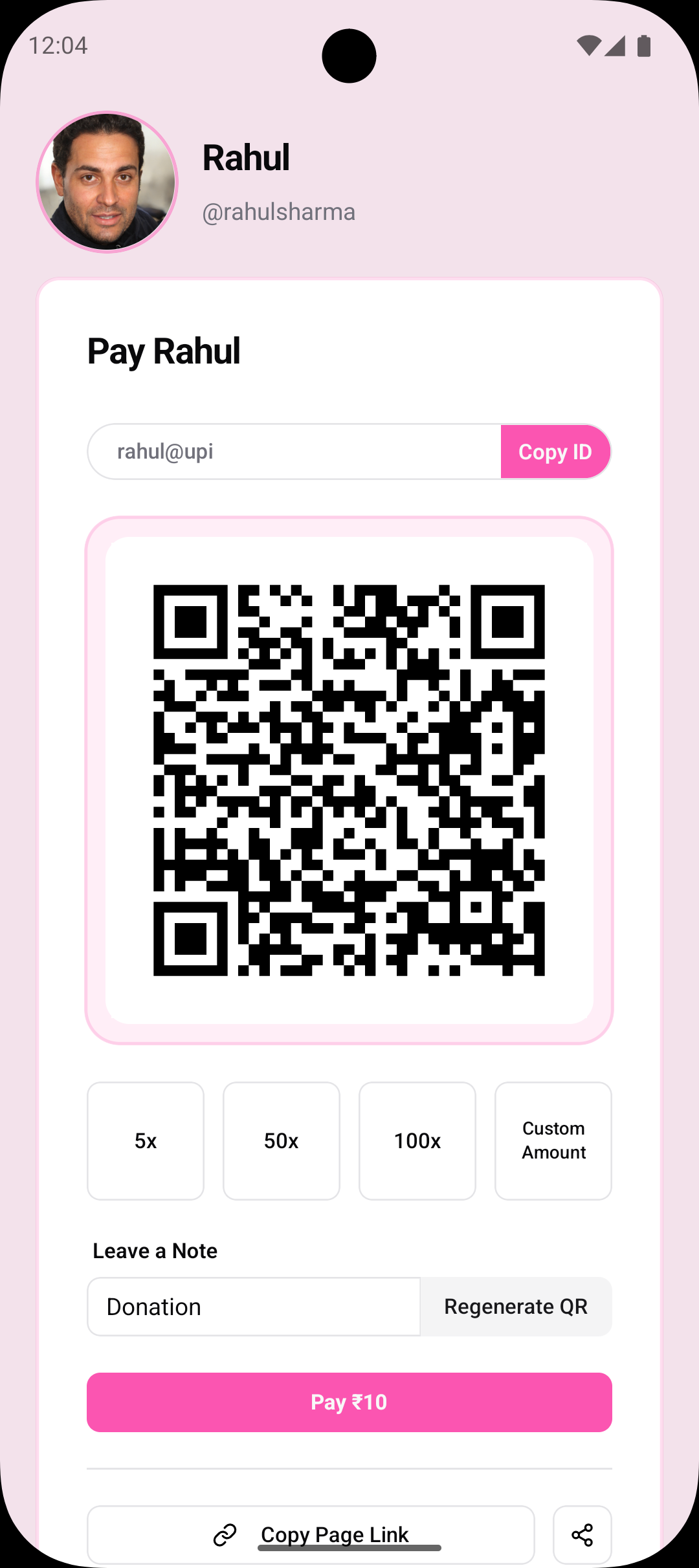Pick the 100x amount option
Viewport: 699px width, 1568px height.
[x=417, y=1140]
